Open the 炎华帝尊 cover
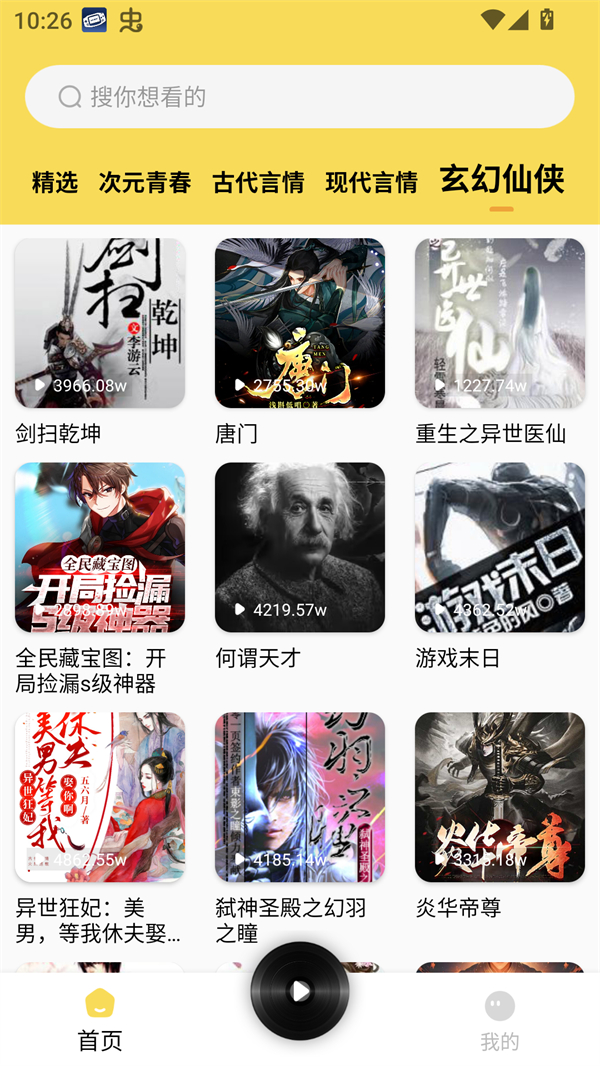Screen dimensions: 600x1066 coord(500,797)
